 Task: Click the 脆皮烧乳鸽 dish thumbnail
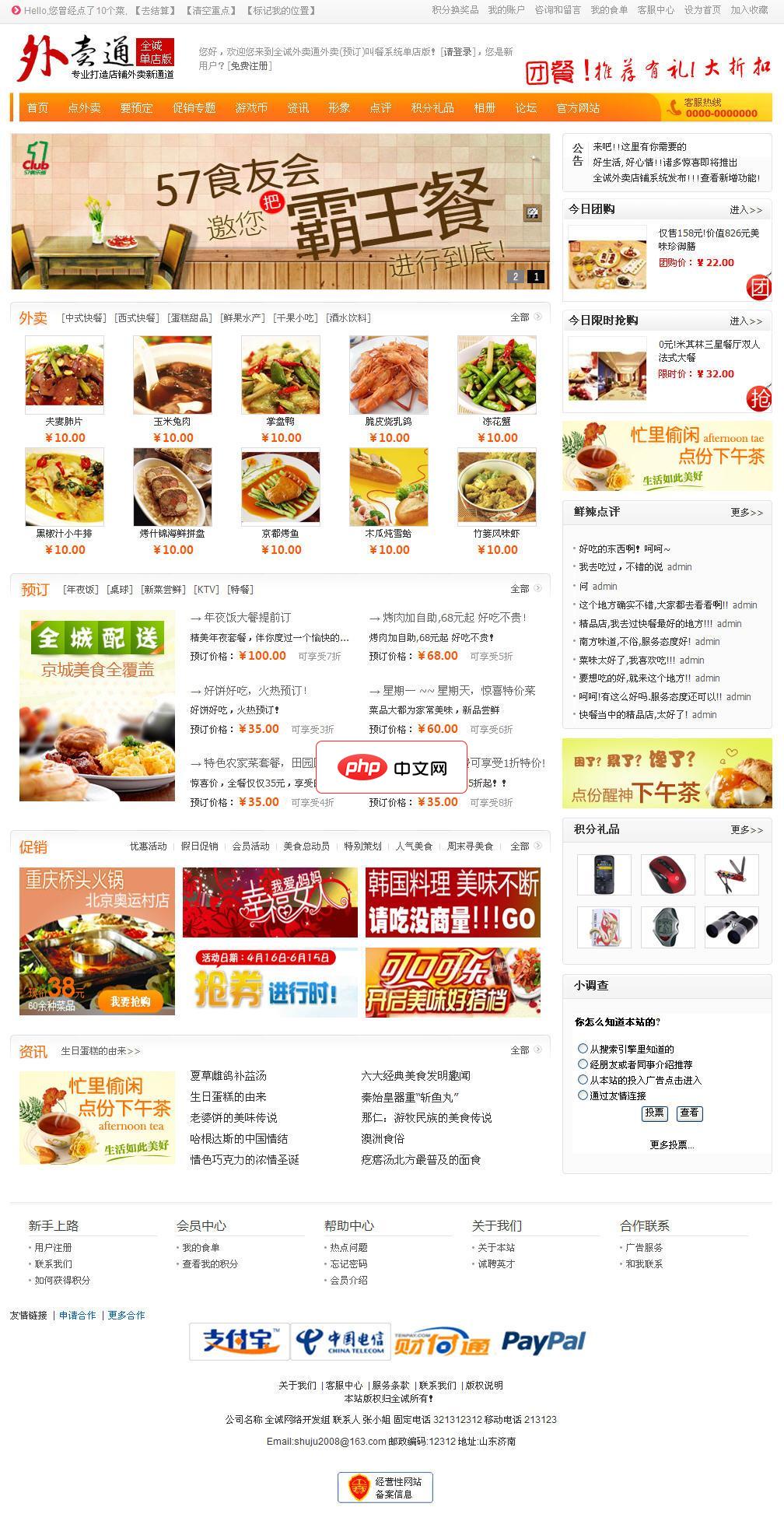point(390,374)
